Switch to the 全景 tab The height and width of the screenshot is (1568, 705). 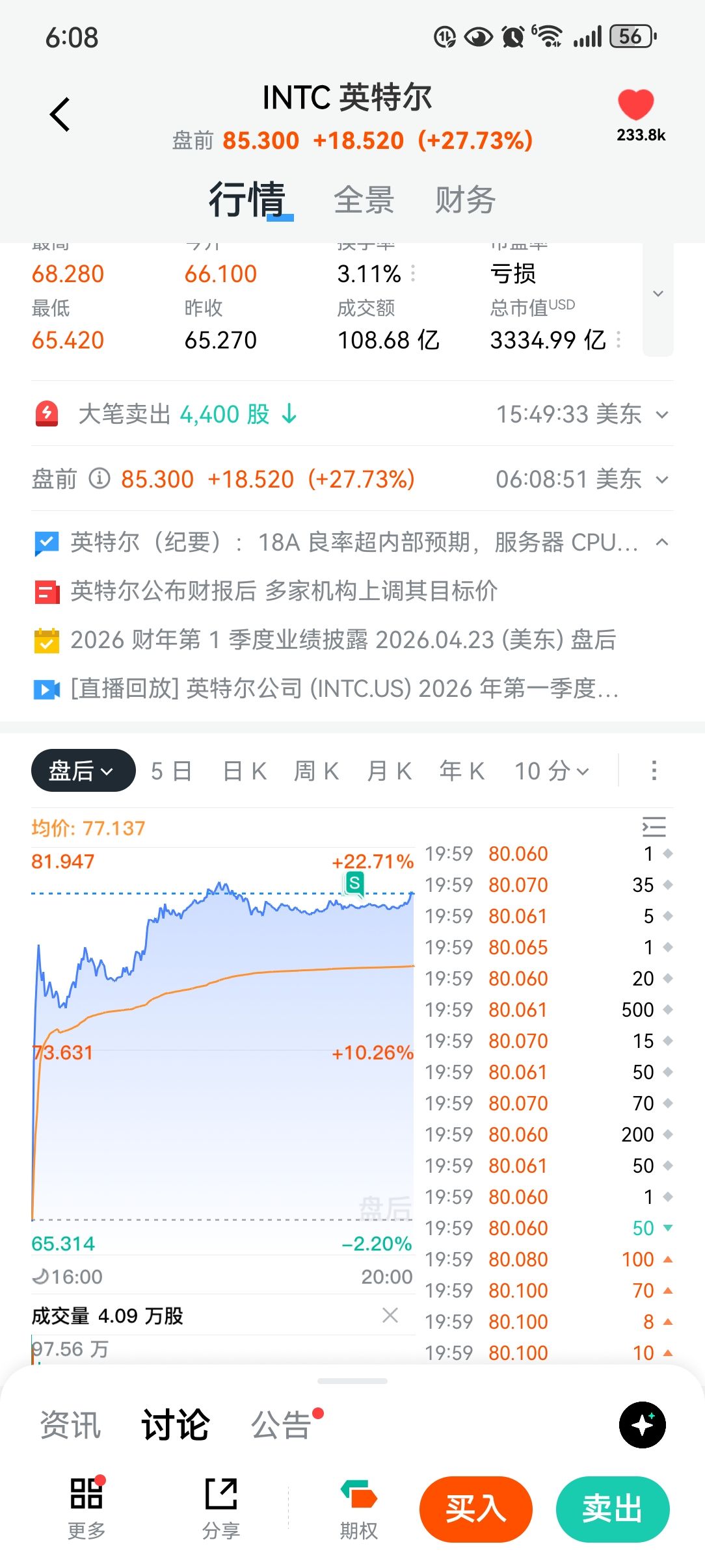[364, 200]
